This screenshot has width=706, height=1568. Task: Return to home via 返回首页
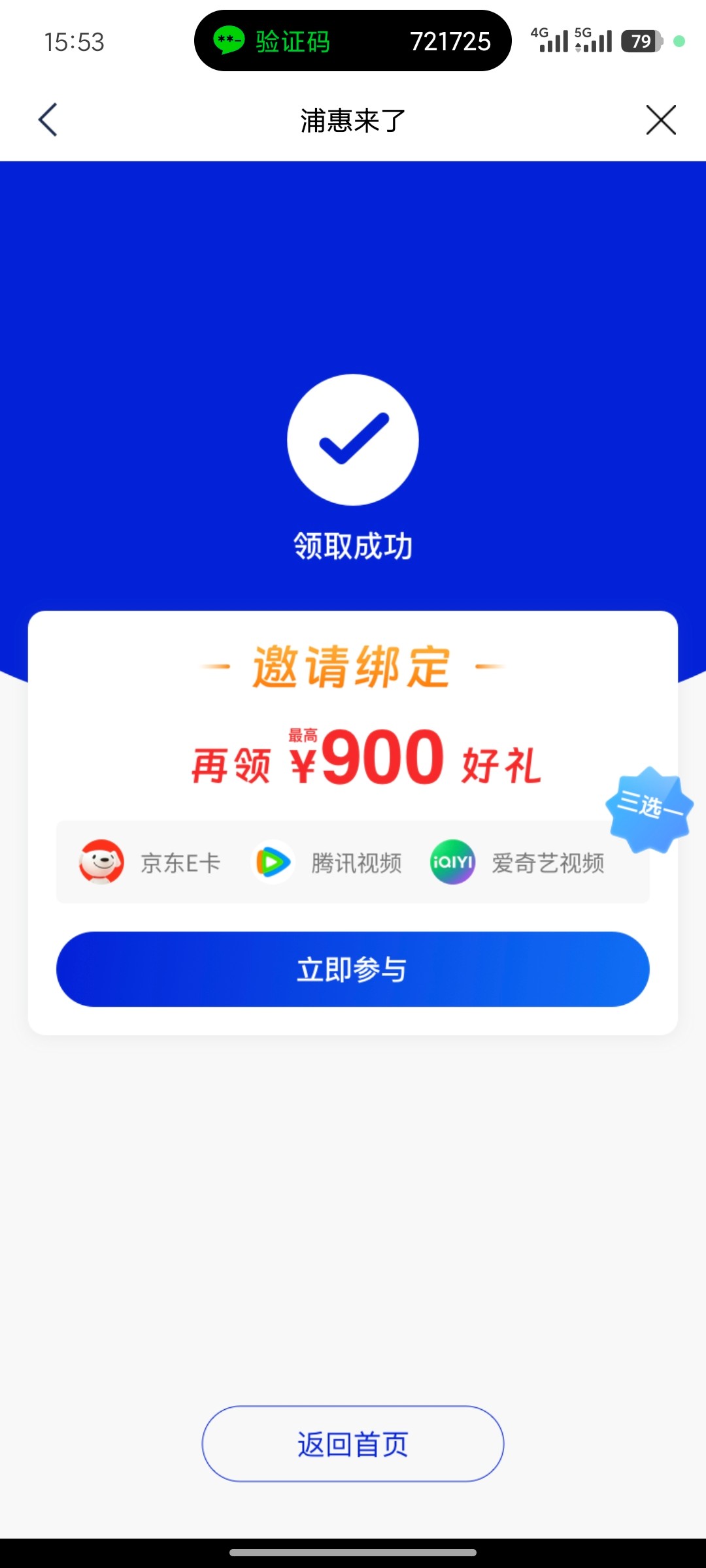[x=353, y=1444]
